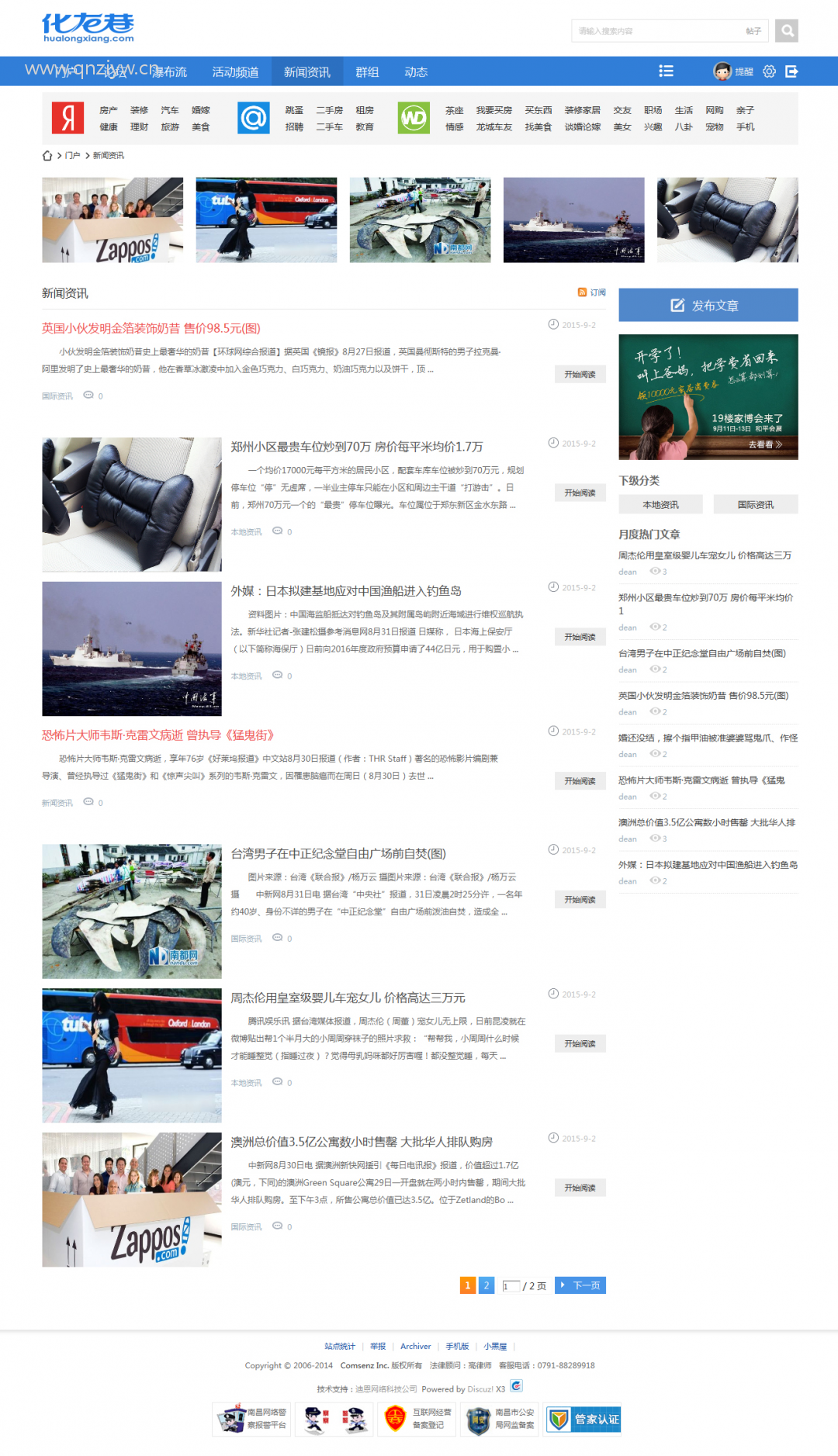Screen dimensions: 838x1456
Task: Select the 国际资讯 subcategory
Action: tap(756, 504)
